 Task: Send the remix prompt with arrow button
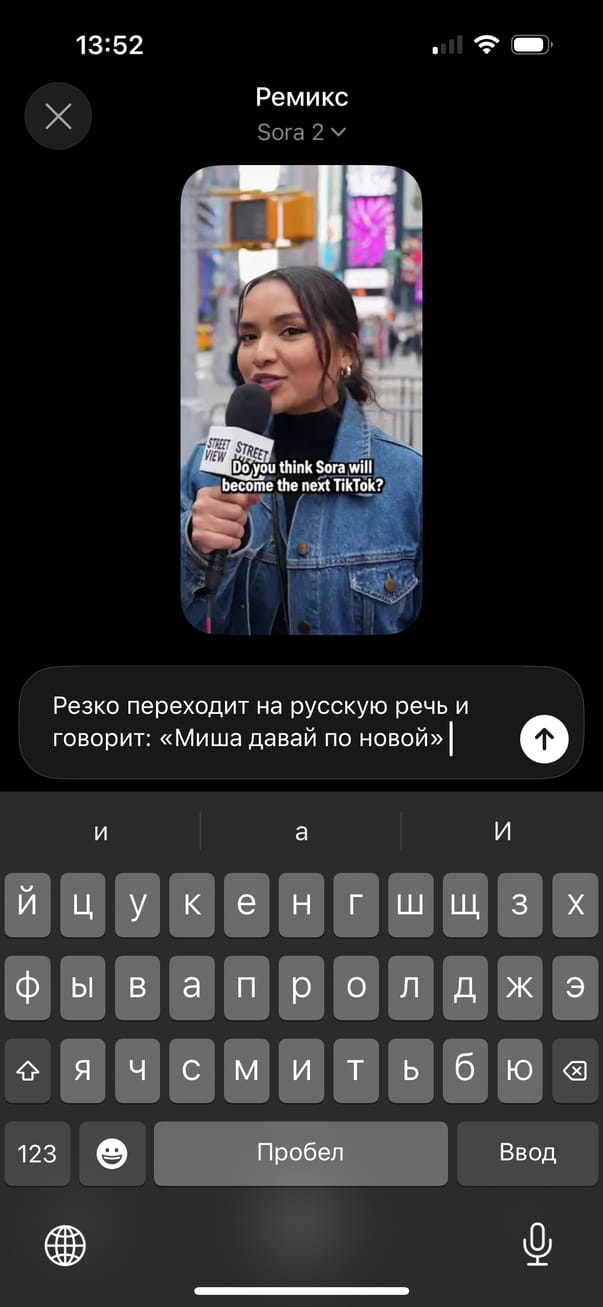click(544, 739)
